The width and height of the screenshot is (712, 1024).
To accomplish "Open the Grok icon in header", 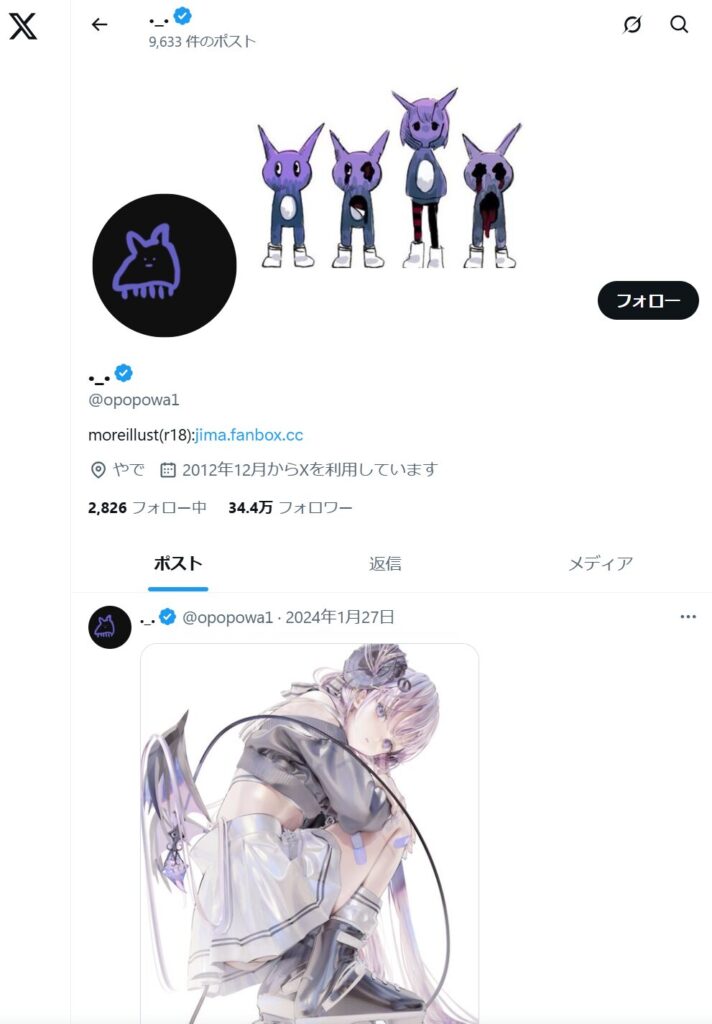I will tap(632, 25).
